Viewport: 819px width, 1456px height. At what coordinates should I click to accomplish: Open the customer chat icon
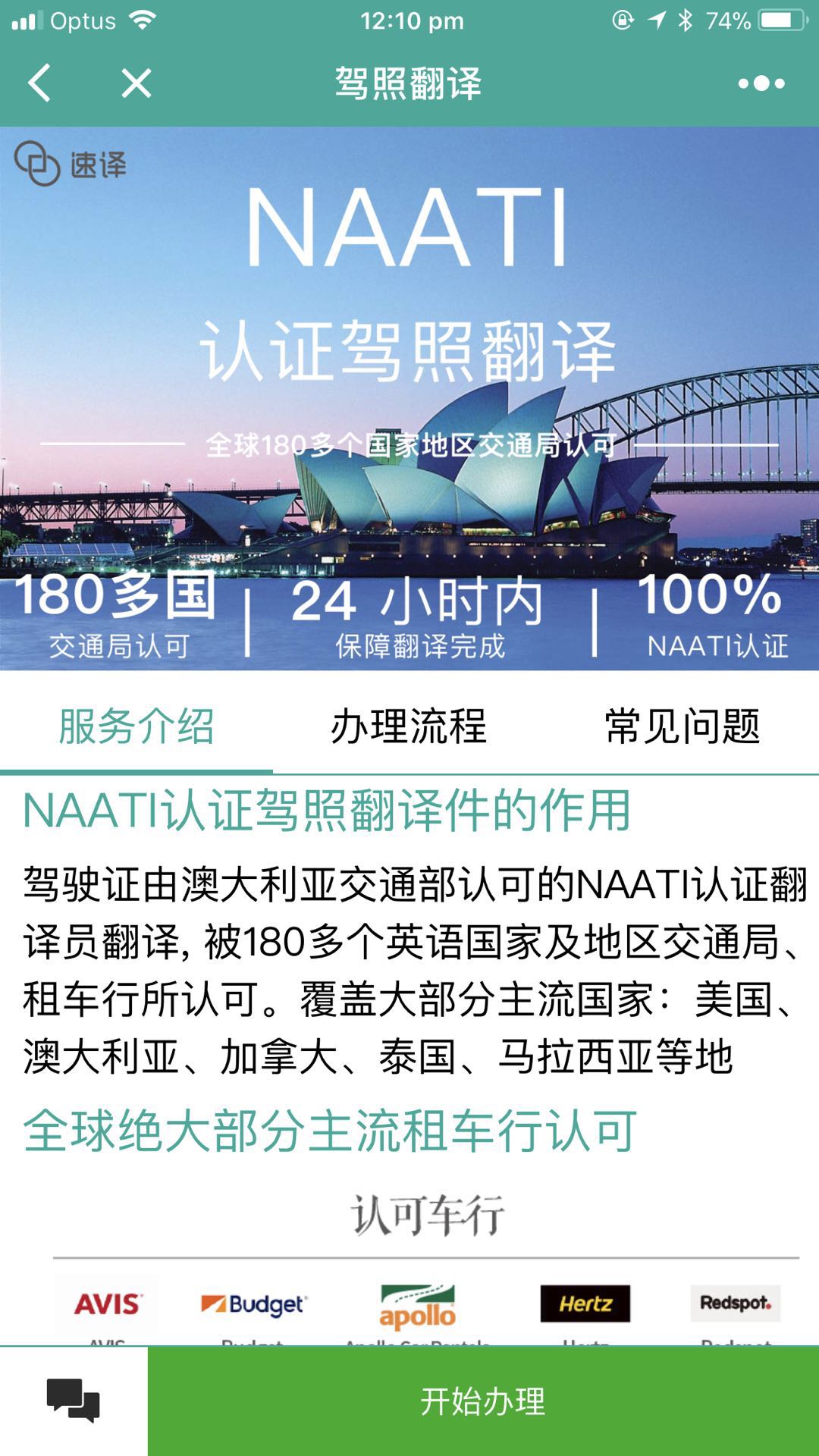point(74,1401)
